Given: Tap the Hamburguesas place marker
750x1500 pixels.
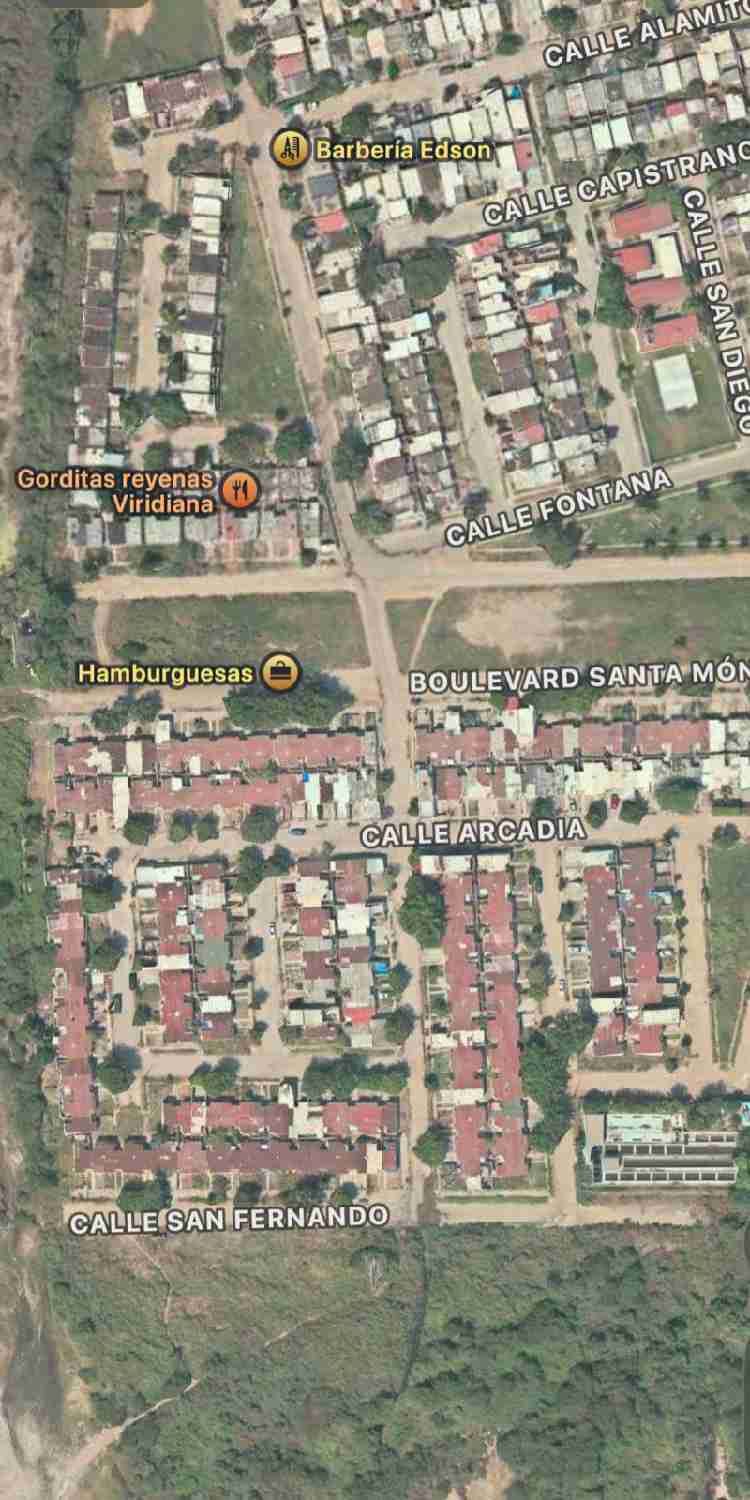Looking at the screenshot, I should [x=280, y=673].
